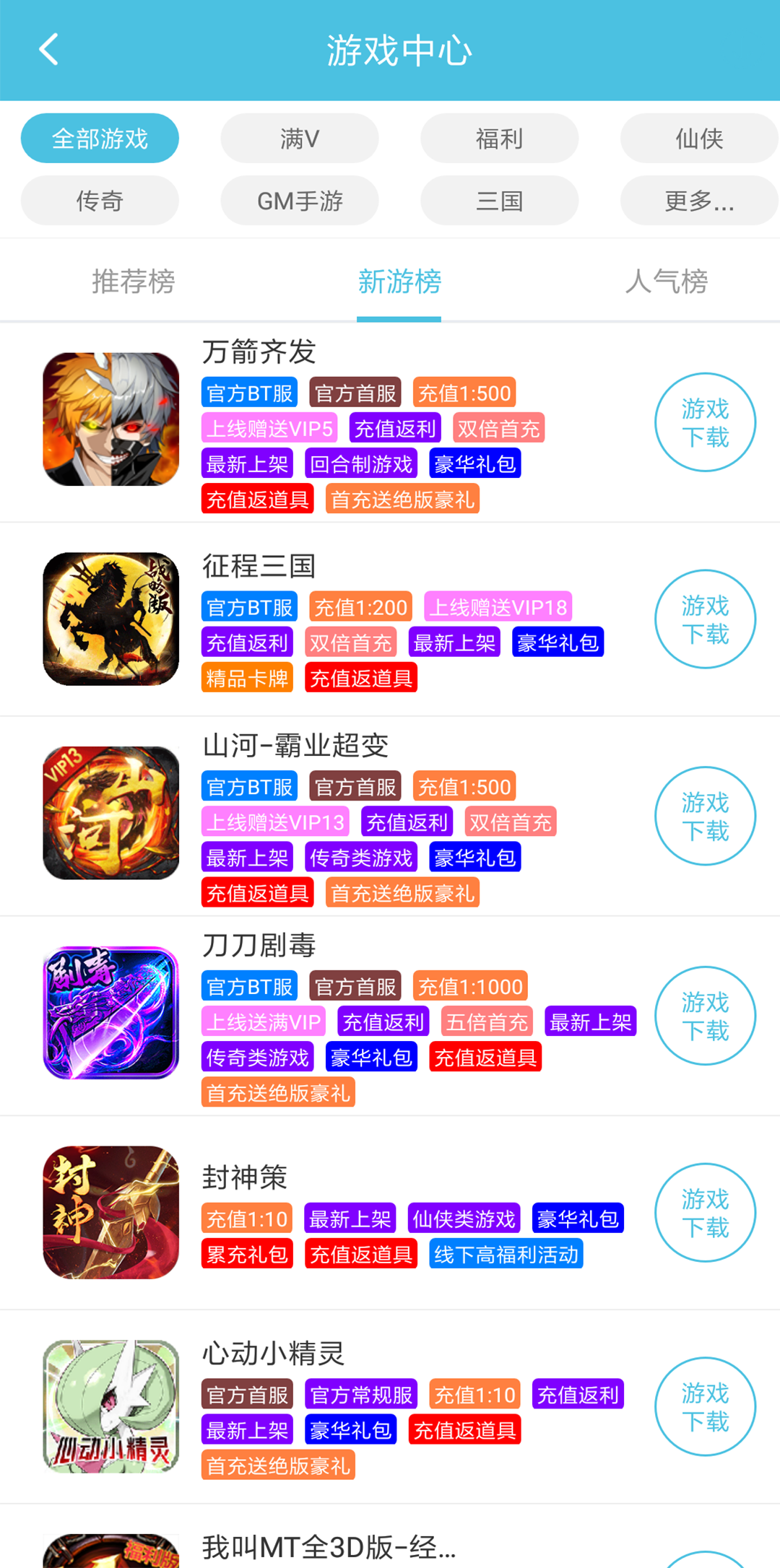Choose the GM手游 category chip
This screenshot has height=1568, width=780.
click(299, 200)
